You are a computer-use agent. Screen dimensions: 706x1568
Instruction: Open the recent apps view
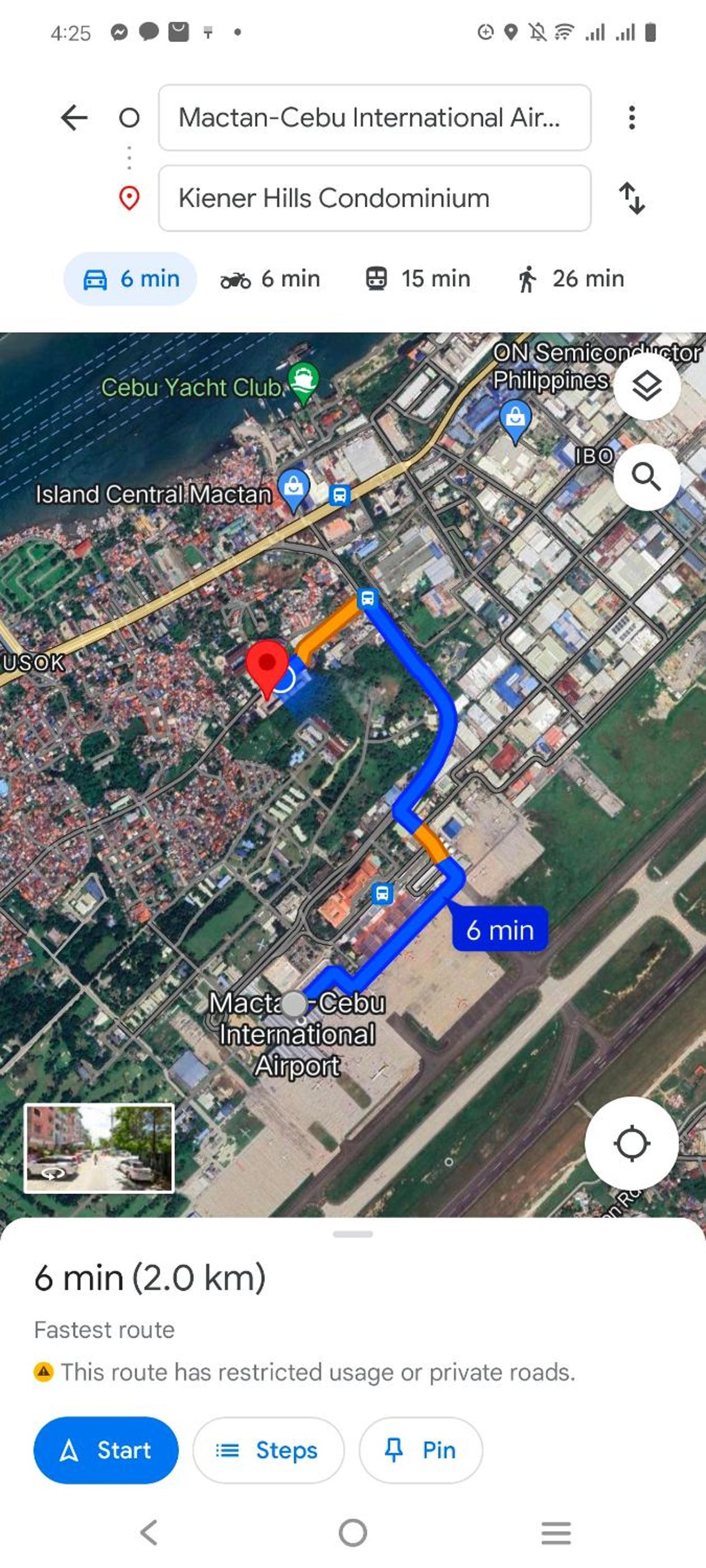click(556, 1533)
